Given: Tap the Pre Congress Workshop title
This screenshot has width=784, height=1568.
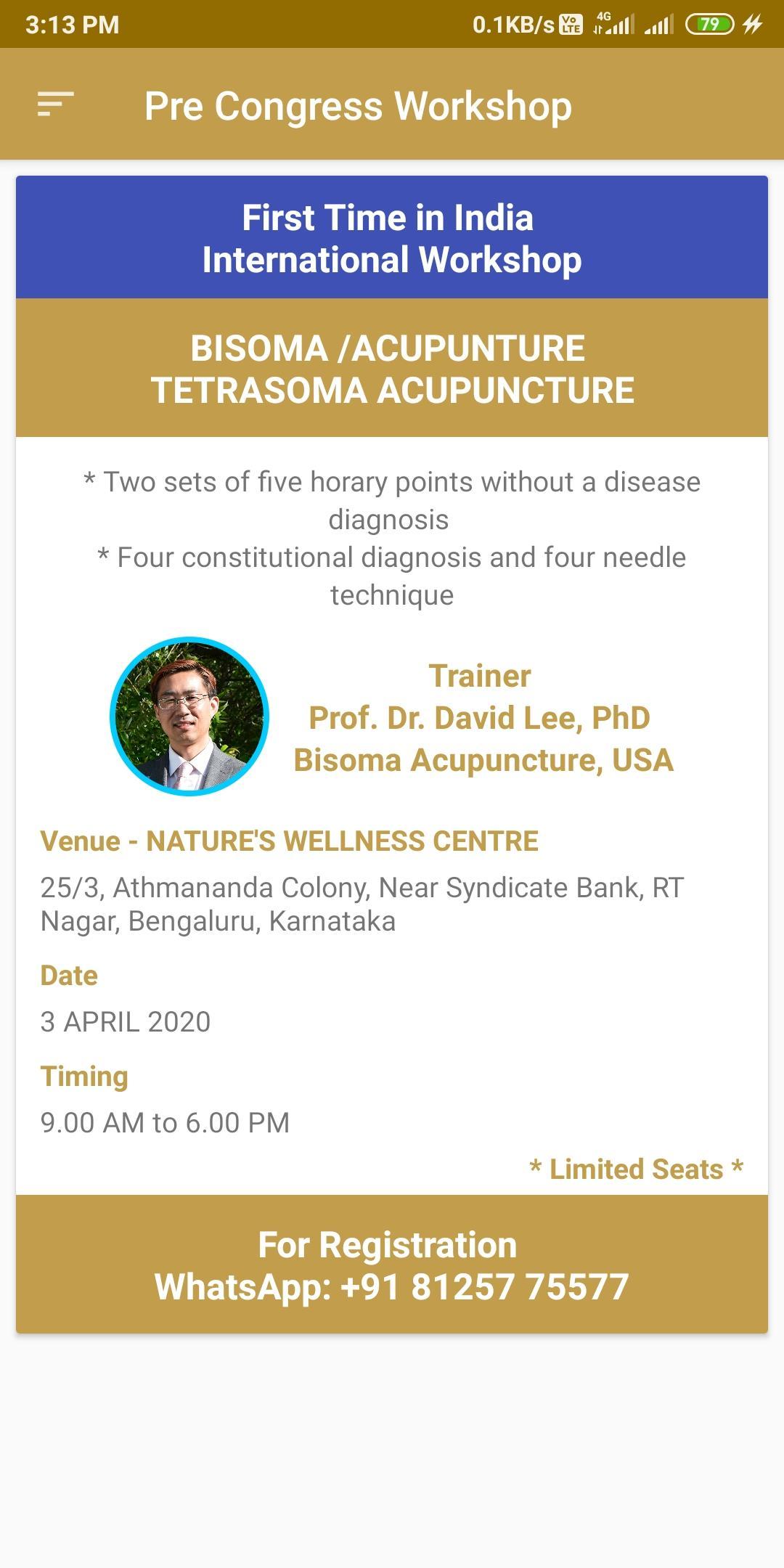Looking at the screenshot, I should click(358, 107).
